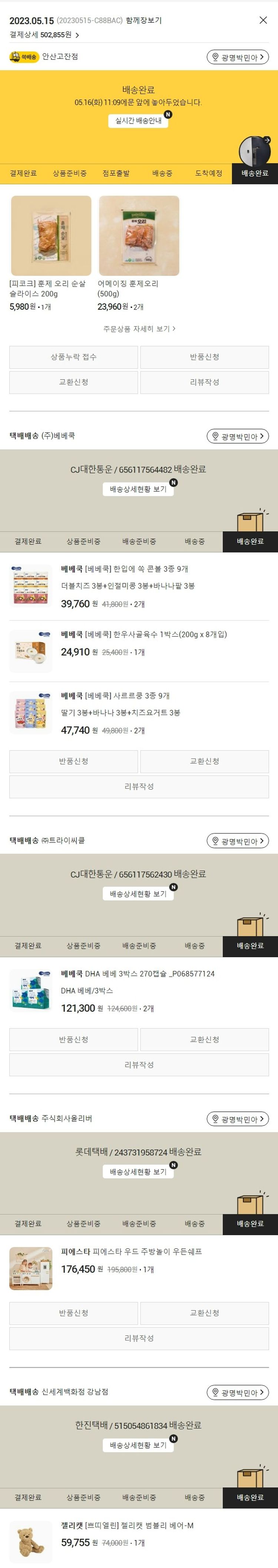This screenshot has height=1568, width=278.
Task: Open the 어메이징 훈제오리 product
Action: pos(139,236)
